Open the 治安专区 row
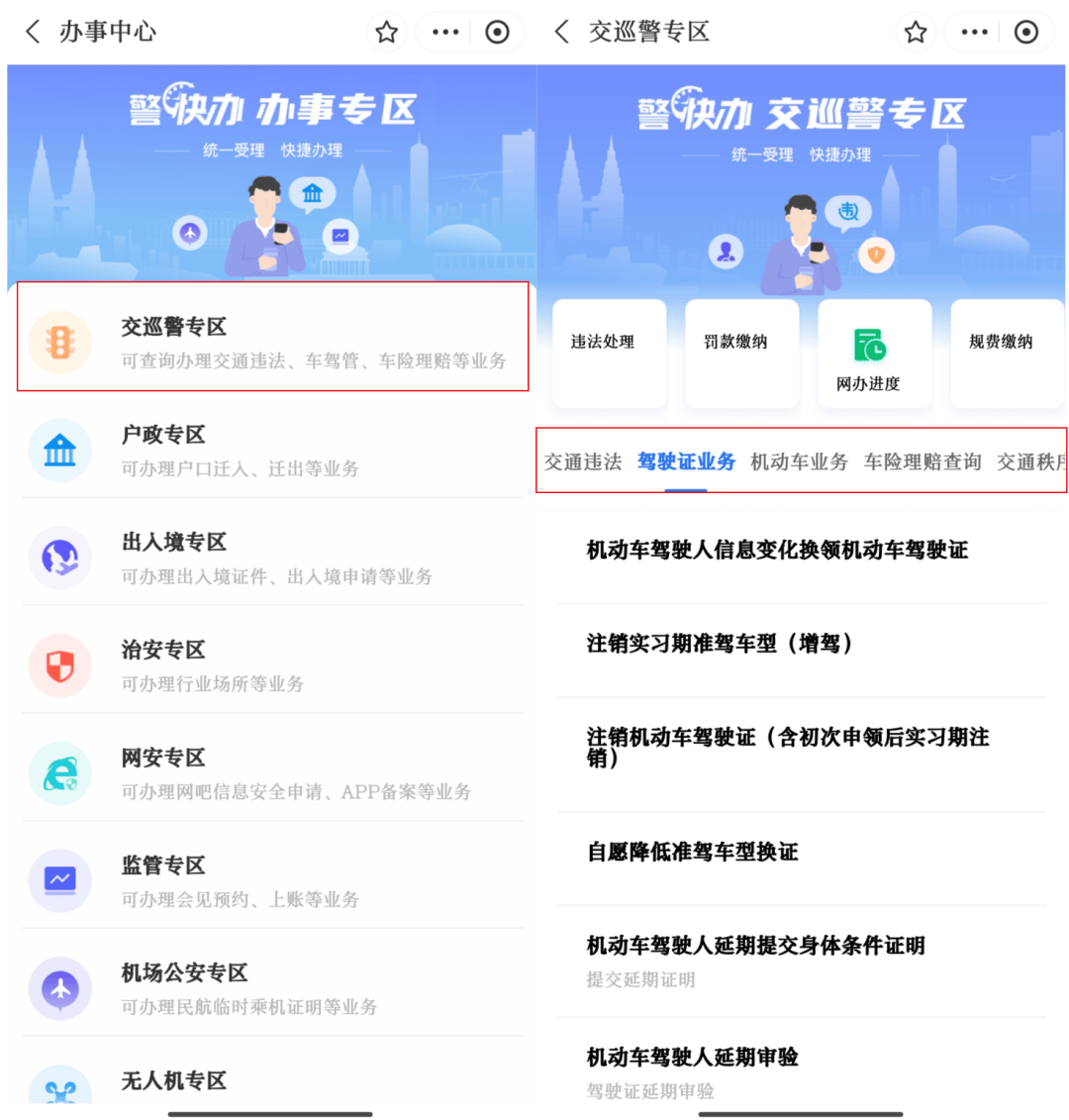This screenshot has height=1120, width=1069. point(272,665)
